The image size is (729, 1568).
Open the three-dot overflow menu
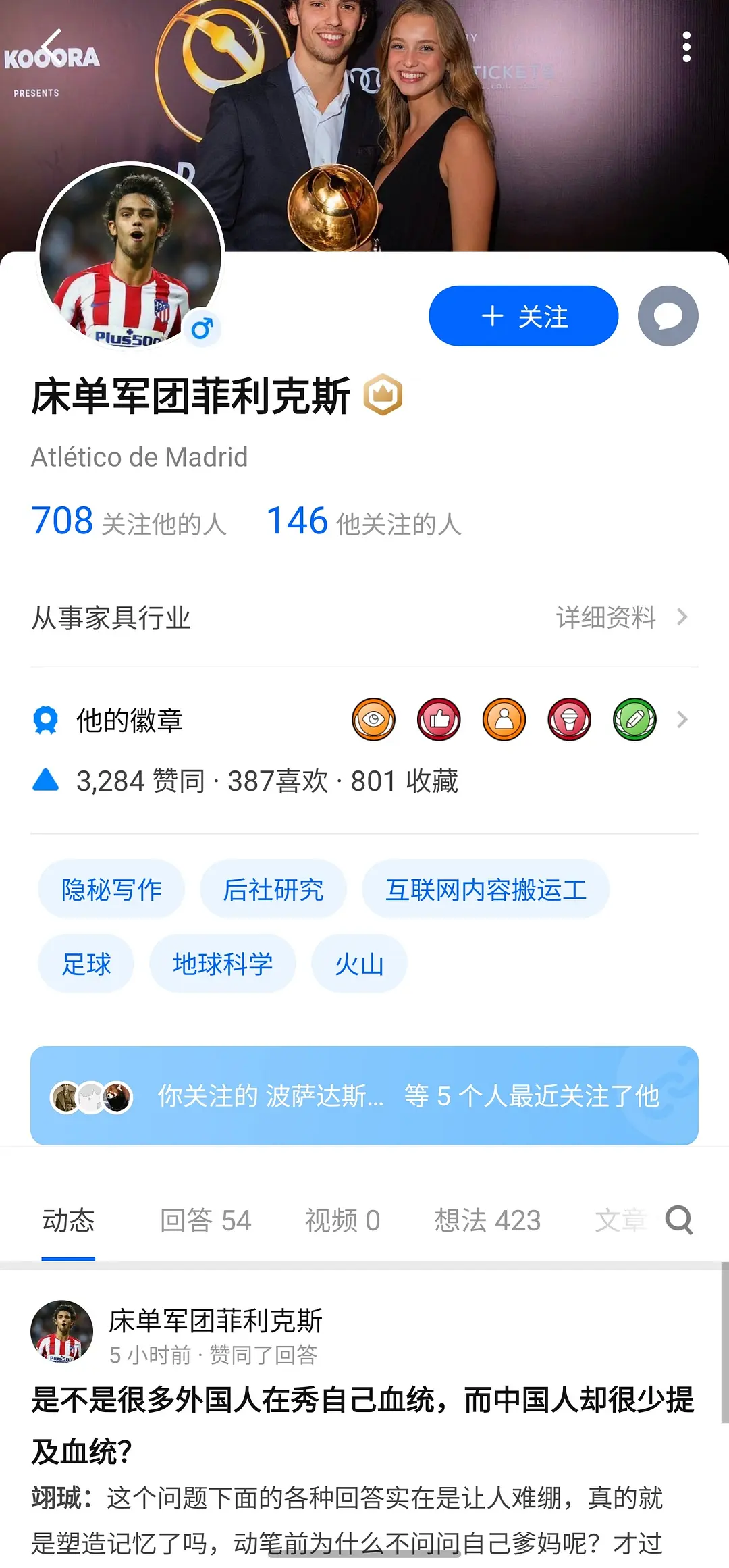(x=686, y=47)
